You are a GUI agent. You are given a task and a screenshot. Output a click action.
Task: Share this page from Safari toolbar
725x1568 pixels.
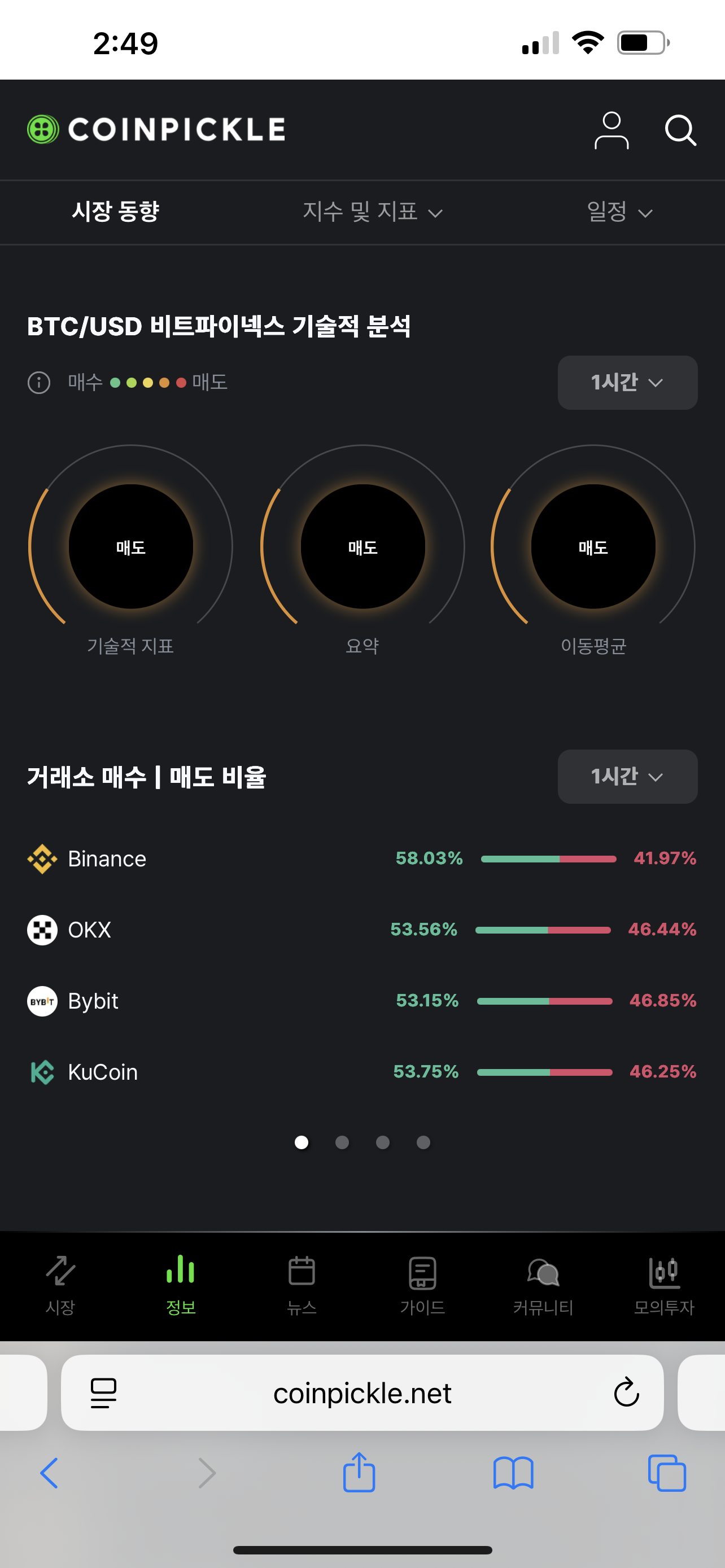pyautogui.click(x=359, y=1473)
